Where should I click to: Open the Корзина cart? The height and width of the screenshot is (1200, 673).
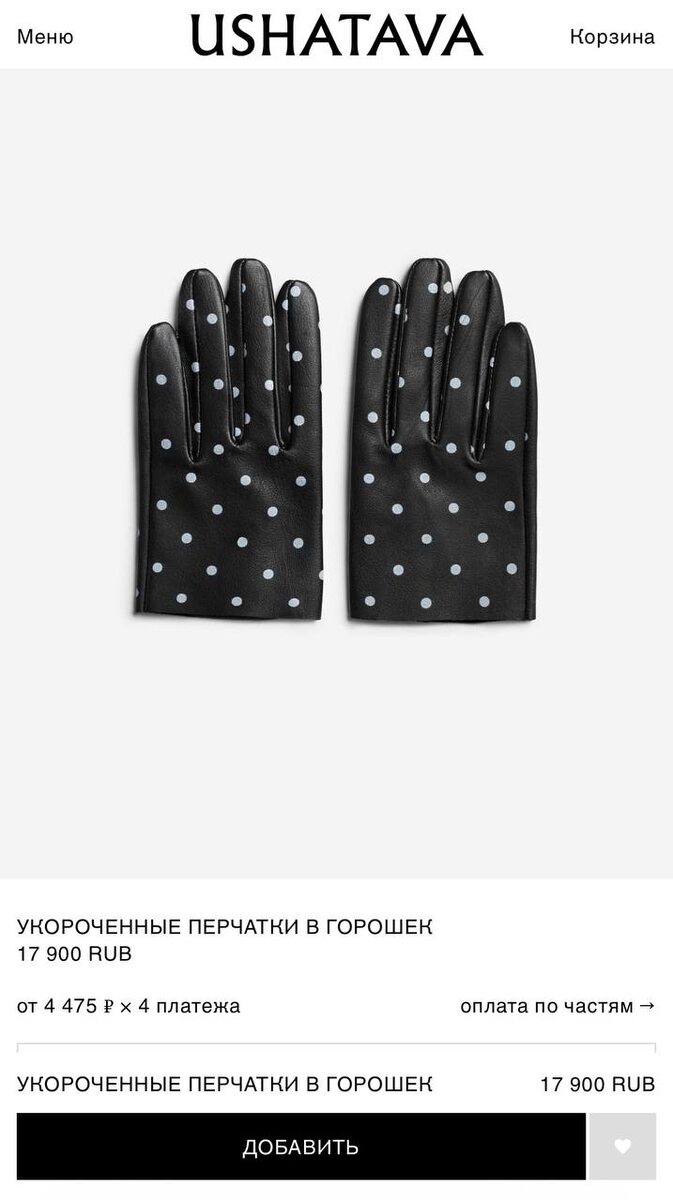(x=612, y=37)
